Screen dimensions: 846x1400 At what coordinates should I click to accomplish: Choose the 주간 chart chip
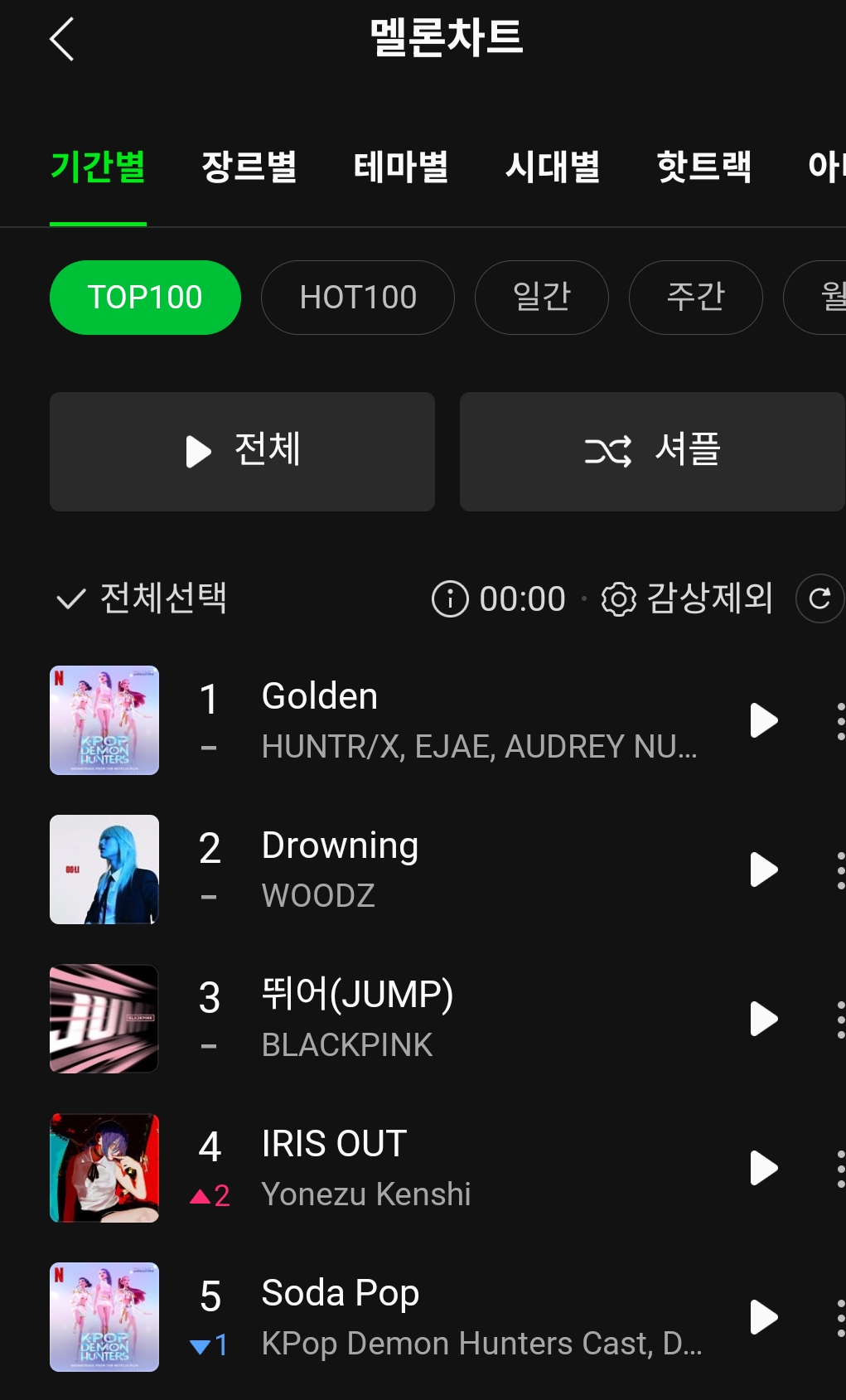click(696, 298)
